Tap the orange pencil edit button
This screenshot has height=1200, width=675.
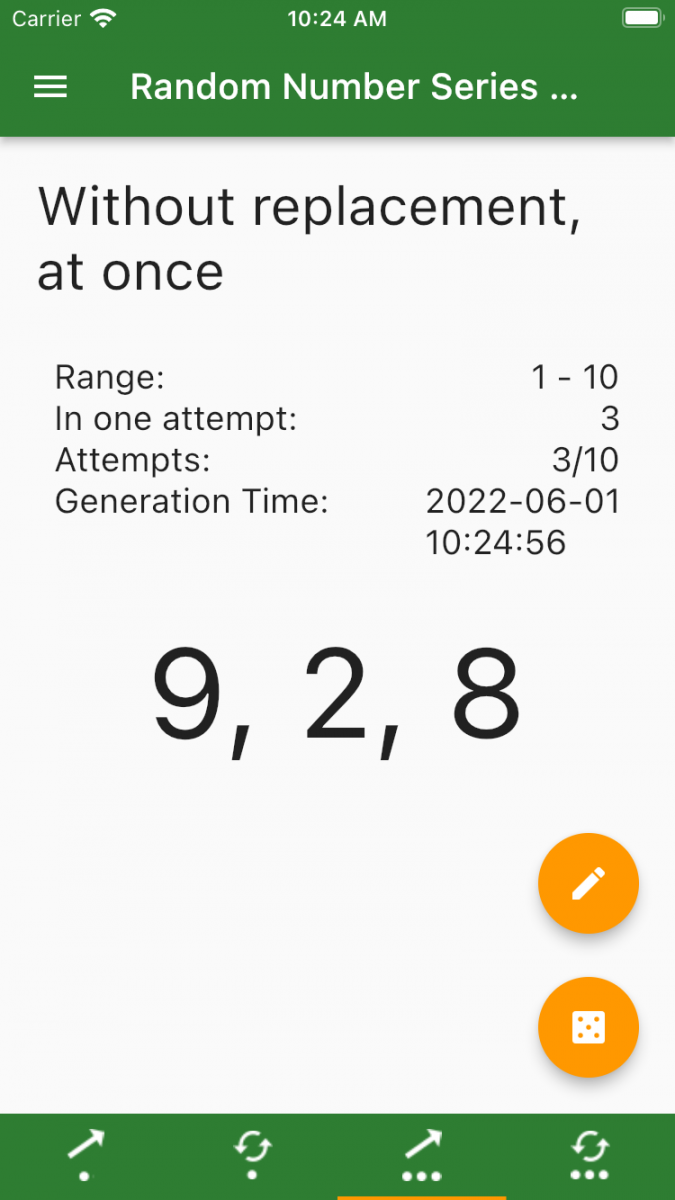point(588,883)
